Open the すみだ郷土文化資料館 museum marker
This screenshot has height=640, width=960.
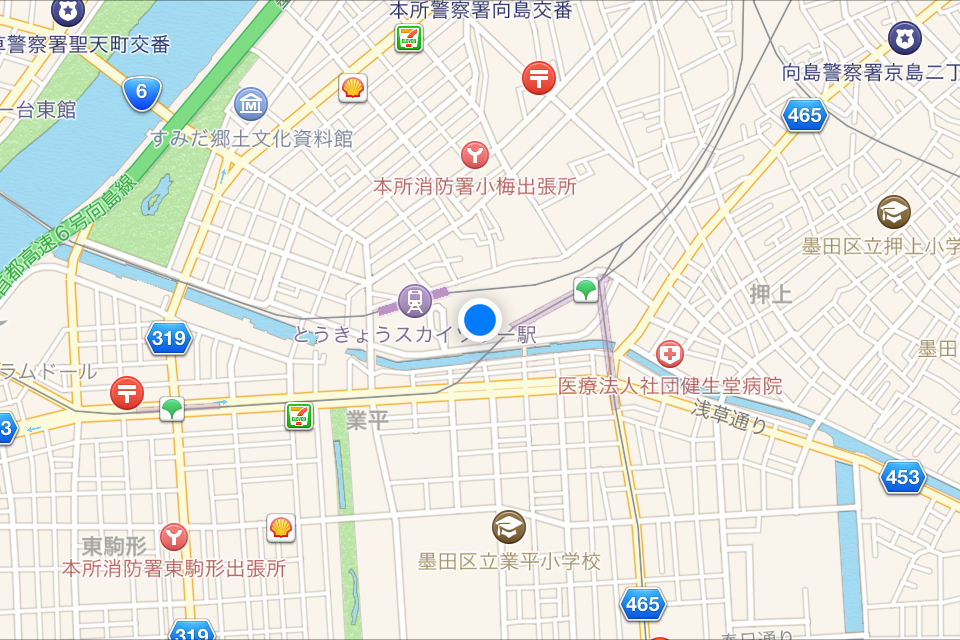[251, 103]
